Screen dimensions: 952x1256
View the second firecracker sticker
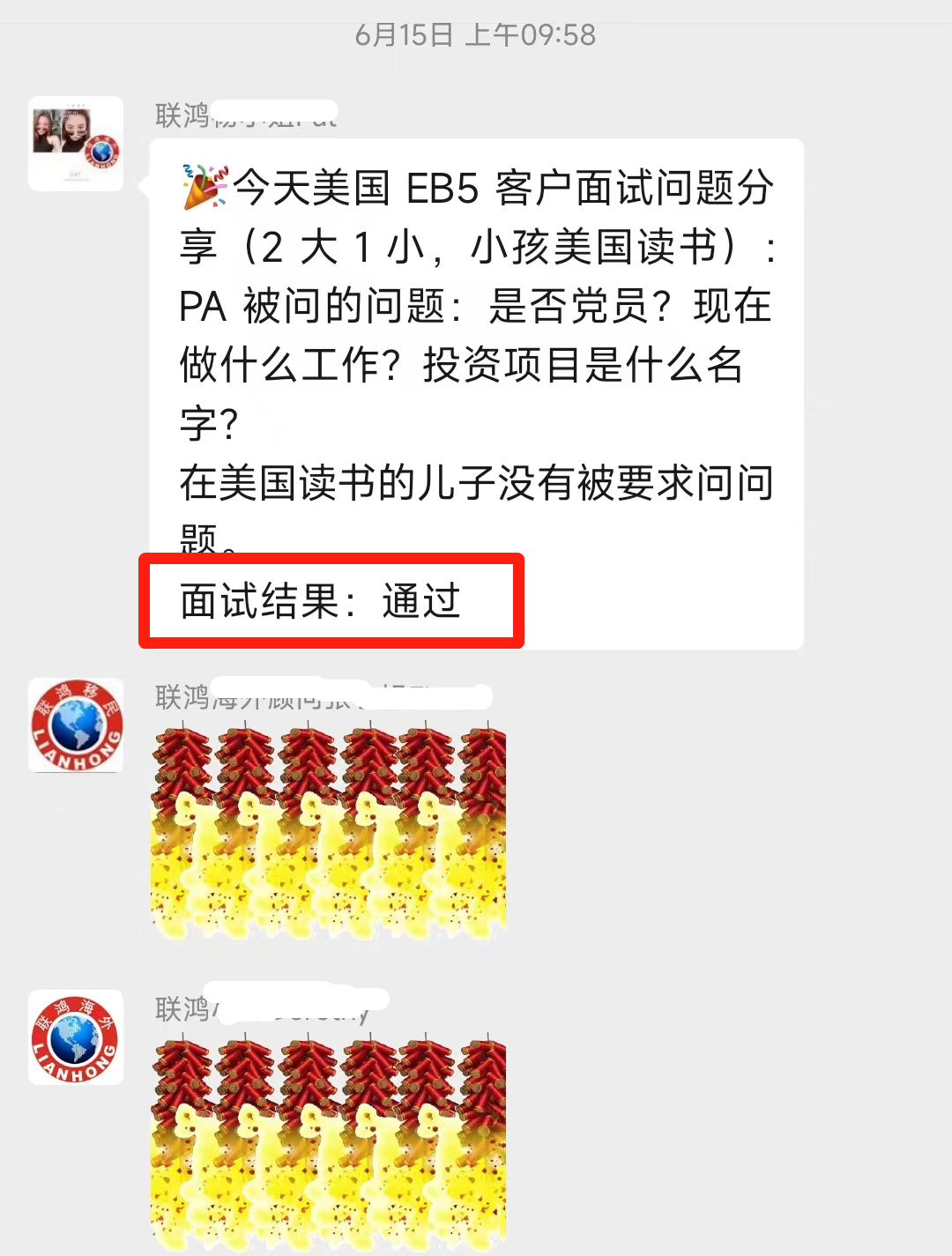pos(329,1142)
